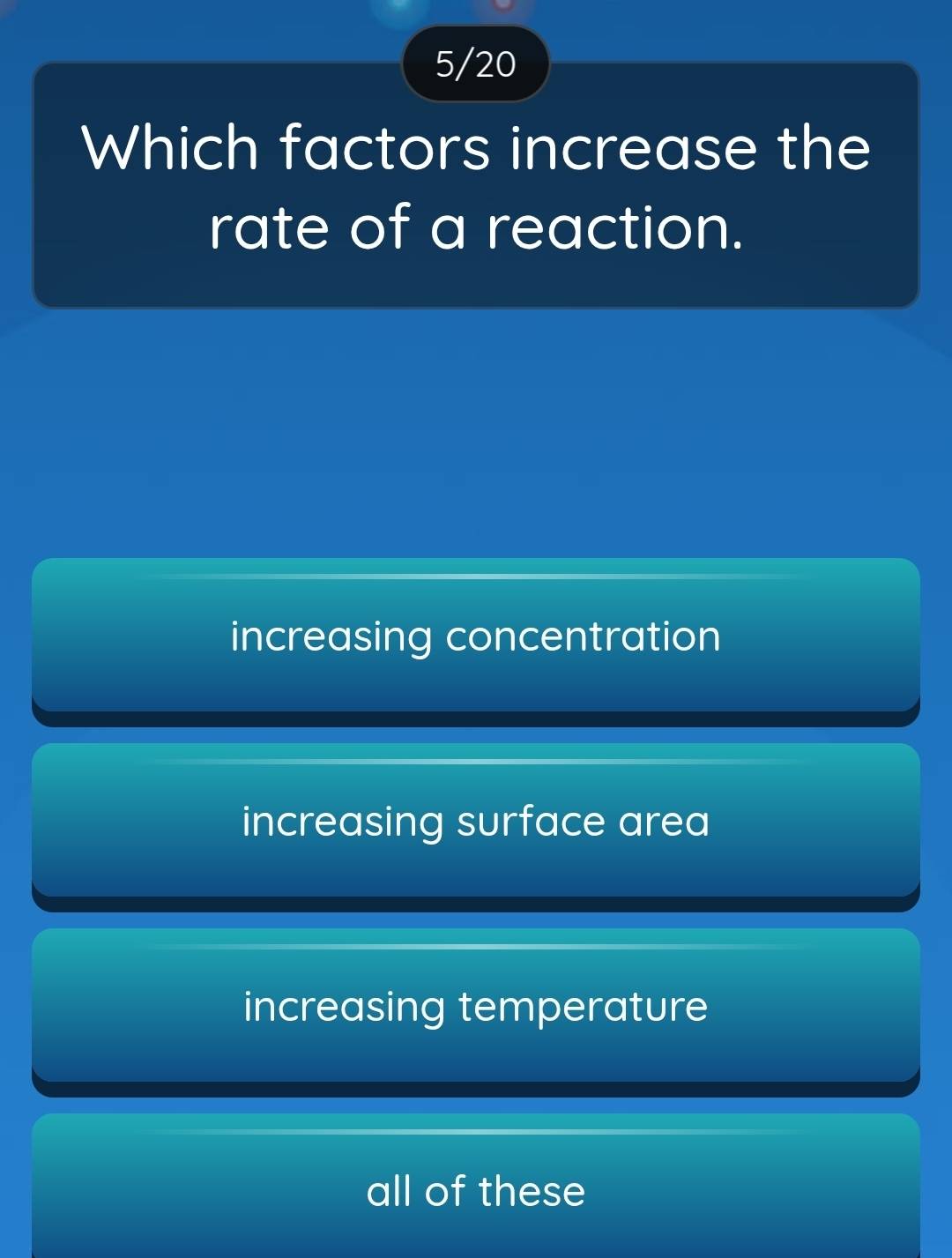
Task: Answer with 'all of these'
Action: point(476,1190)
